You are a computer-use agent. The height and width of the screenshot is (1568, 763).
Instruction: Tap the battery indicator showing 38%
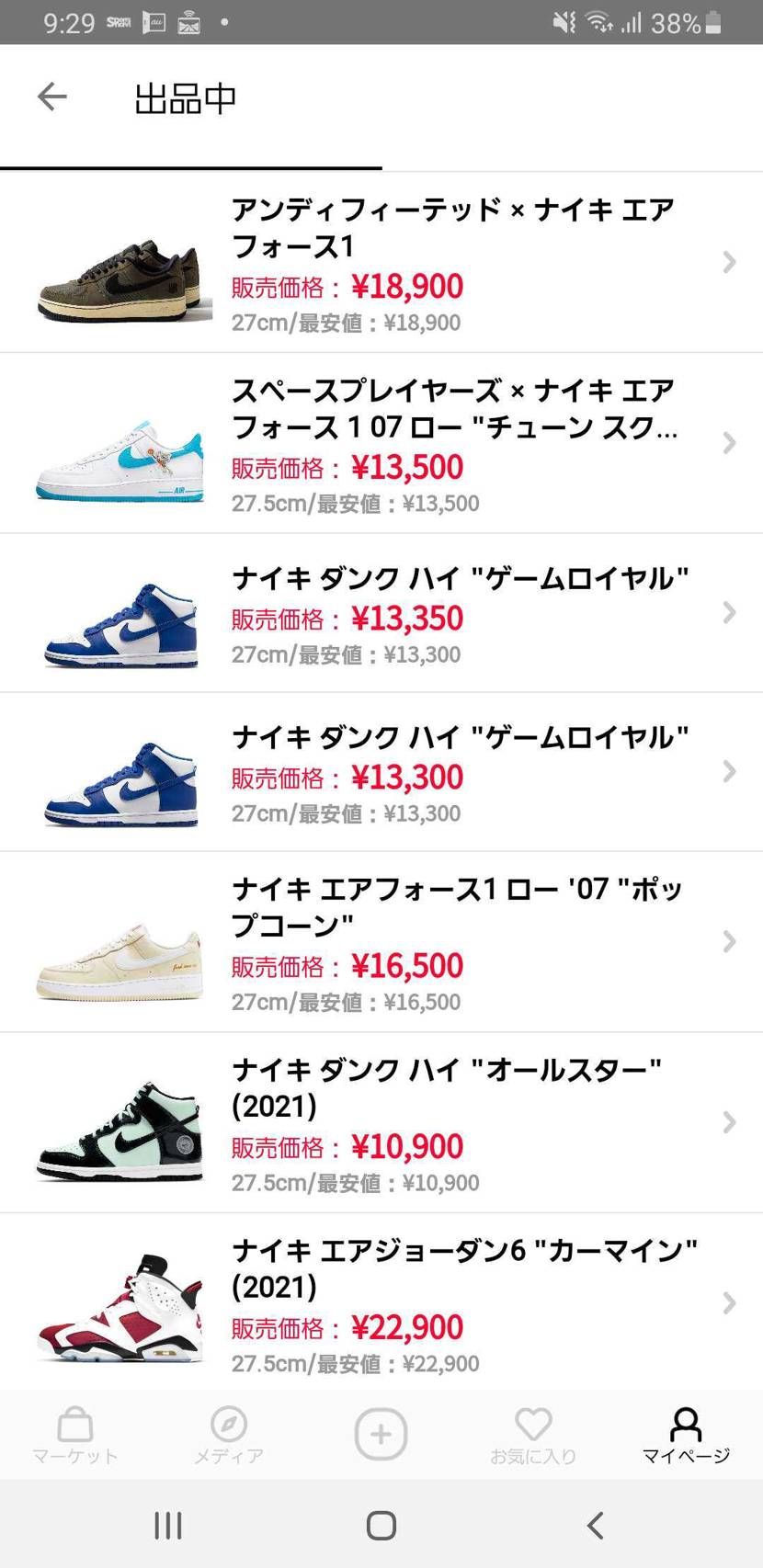[717, 22]
